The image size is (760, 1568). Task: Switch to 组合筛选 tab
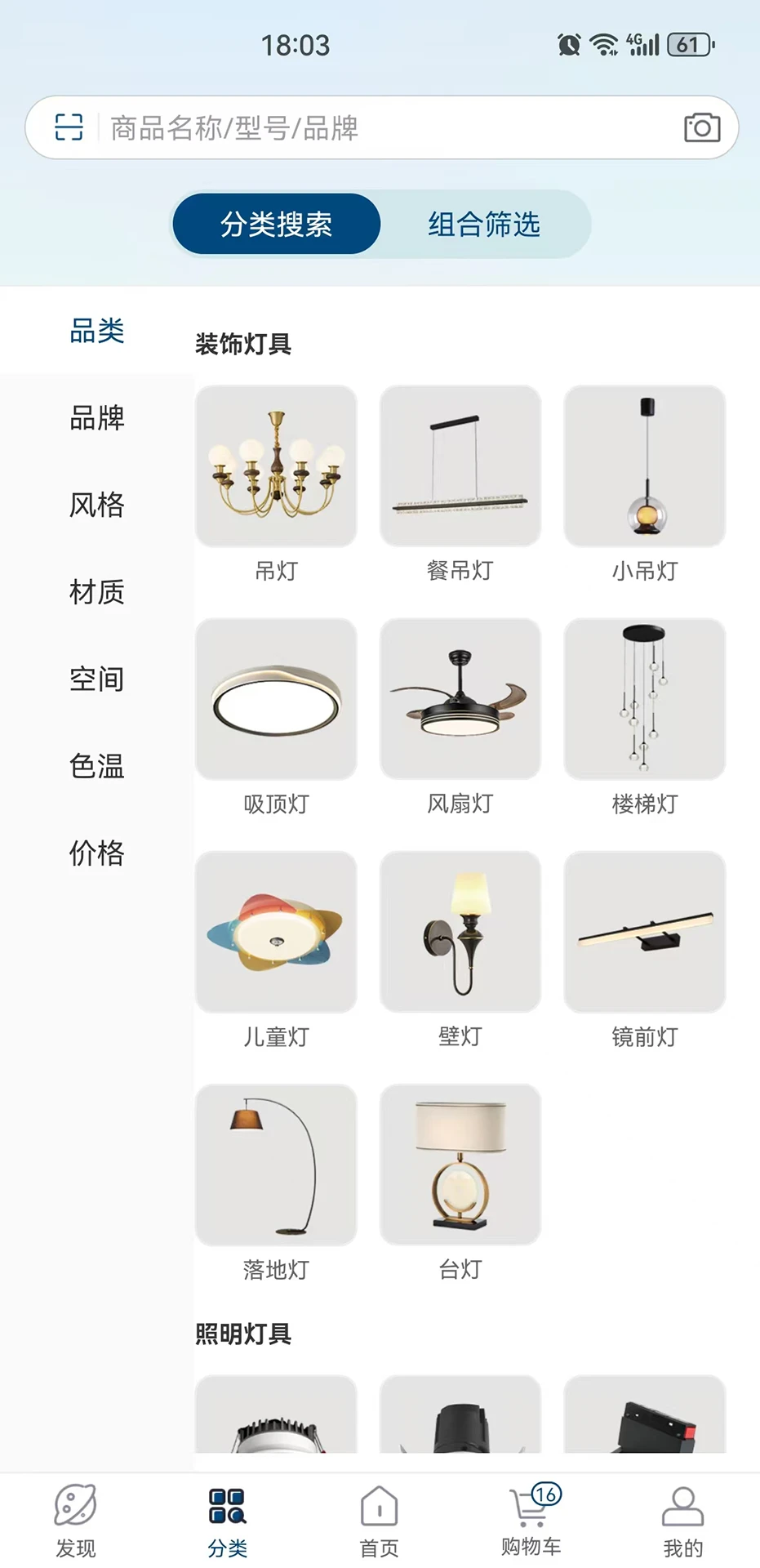(x=484, y=224)
